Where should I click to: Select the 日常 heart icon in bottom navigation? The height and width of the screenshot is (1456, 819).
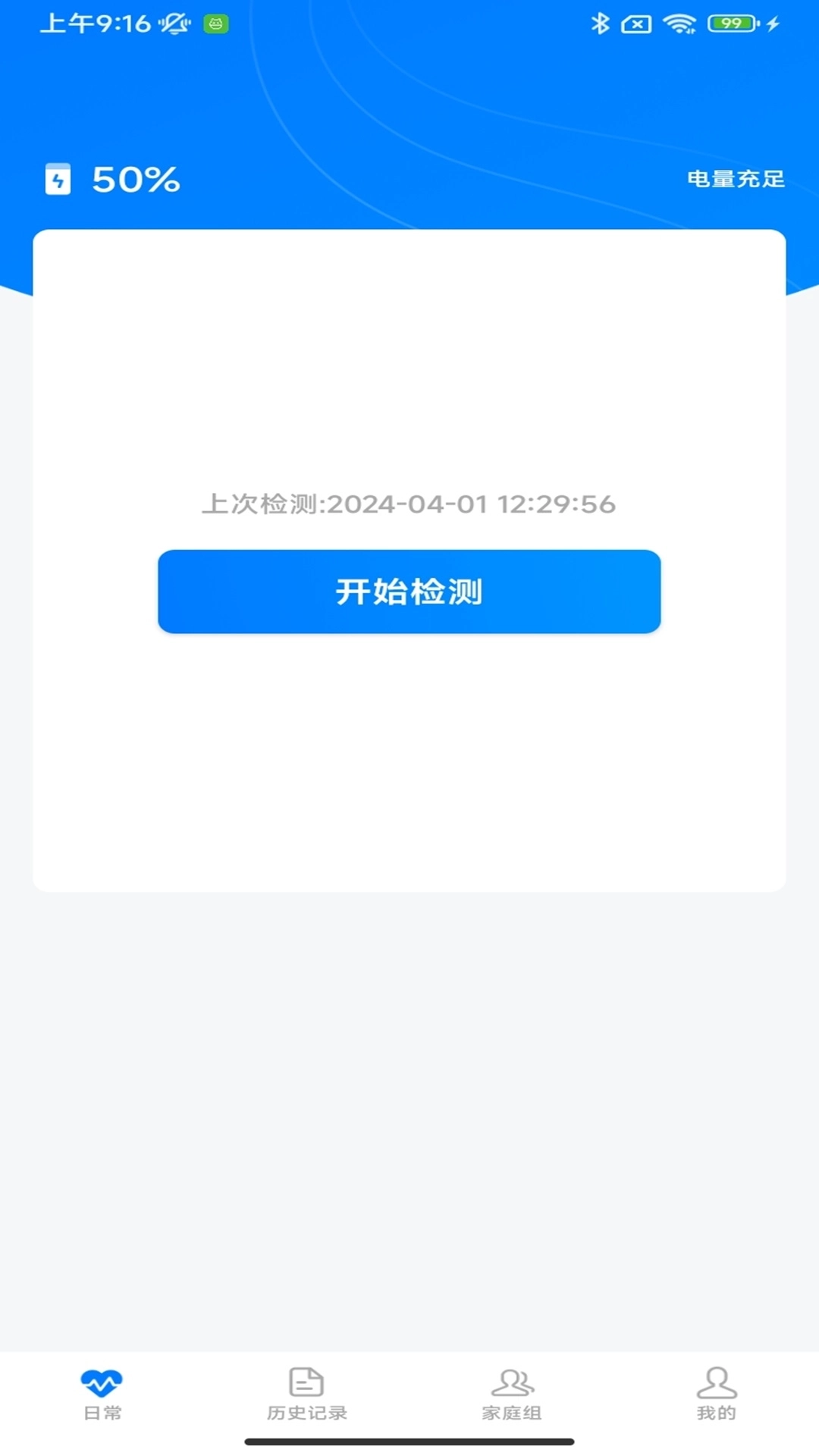point(101,1382)
